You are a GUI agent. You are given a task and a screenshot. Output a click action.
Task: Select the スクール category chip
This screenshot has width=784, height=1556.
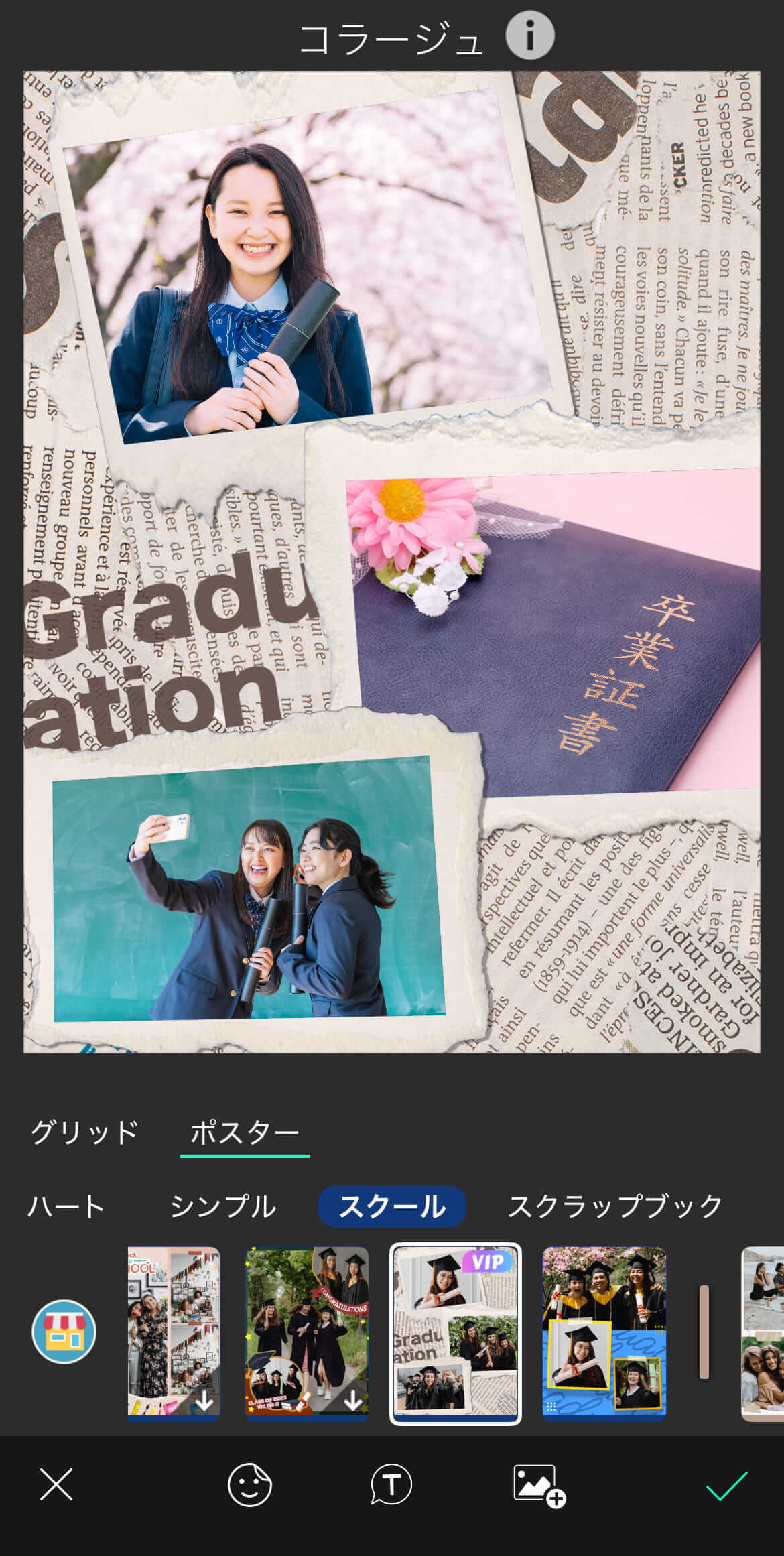[x=392, y=1206]
